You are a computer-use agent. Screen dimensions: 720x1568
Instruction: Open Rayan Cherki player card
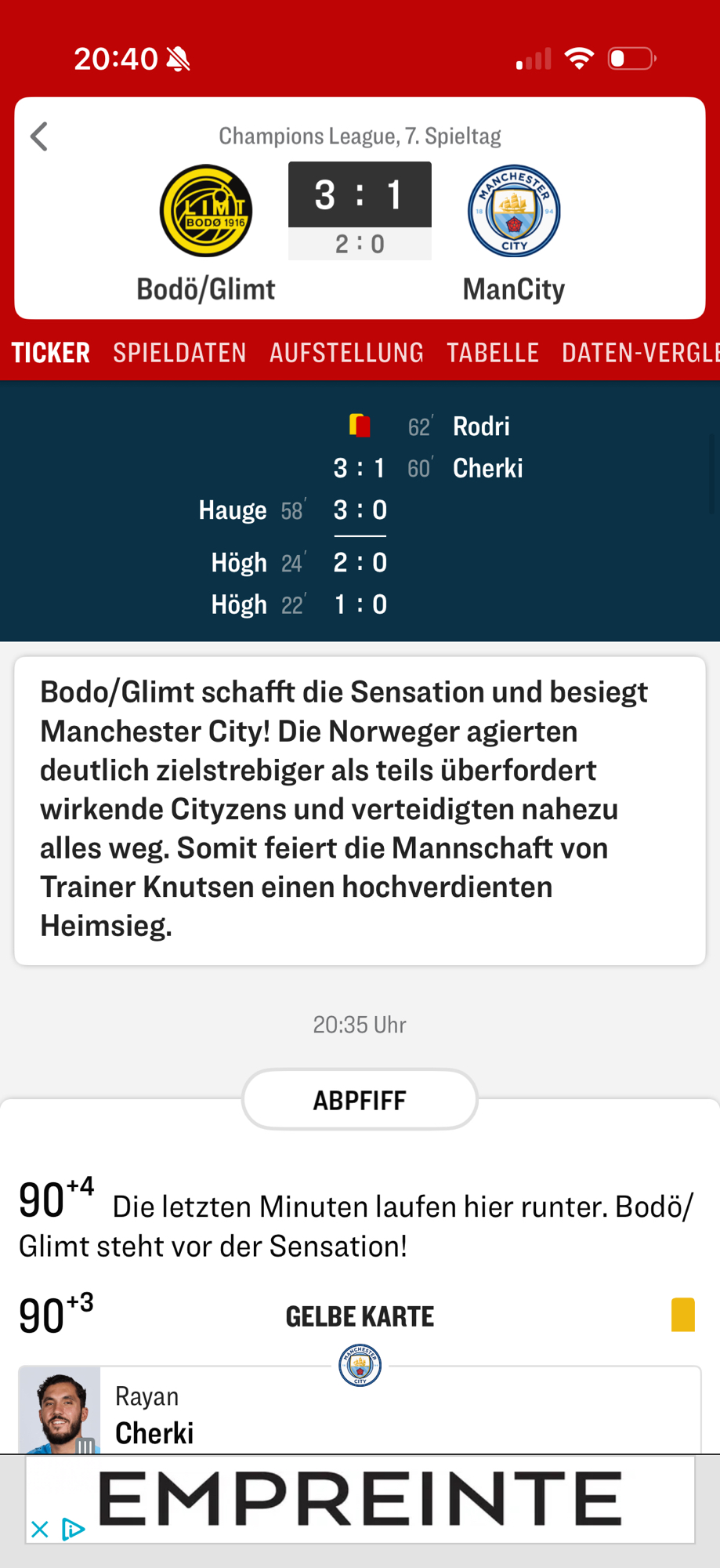pos(154,1416)
